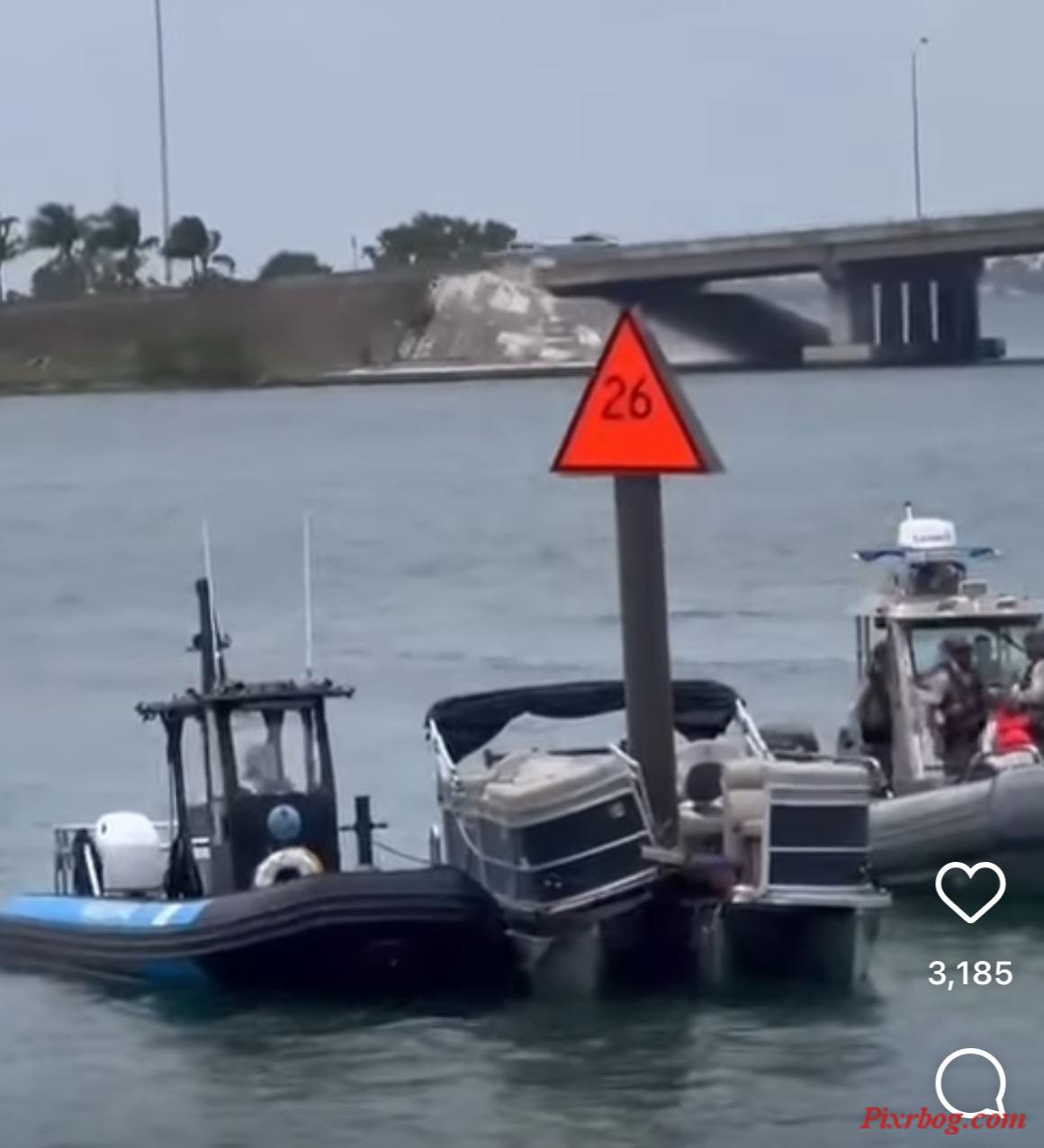1044x1148 pixels.
Task: Open the comments speech bubble
Action: [970, 1082]
